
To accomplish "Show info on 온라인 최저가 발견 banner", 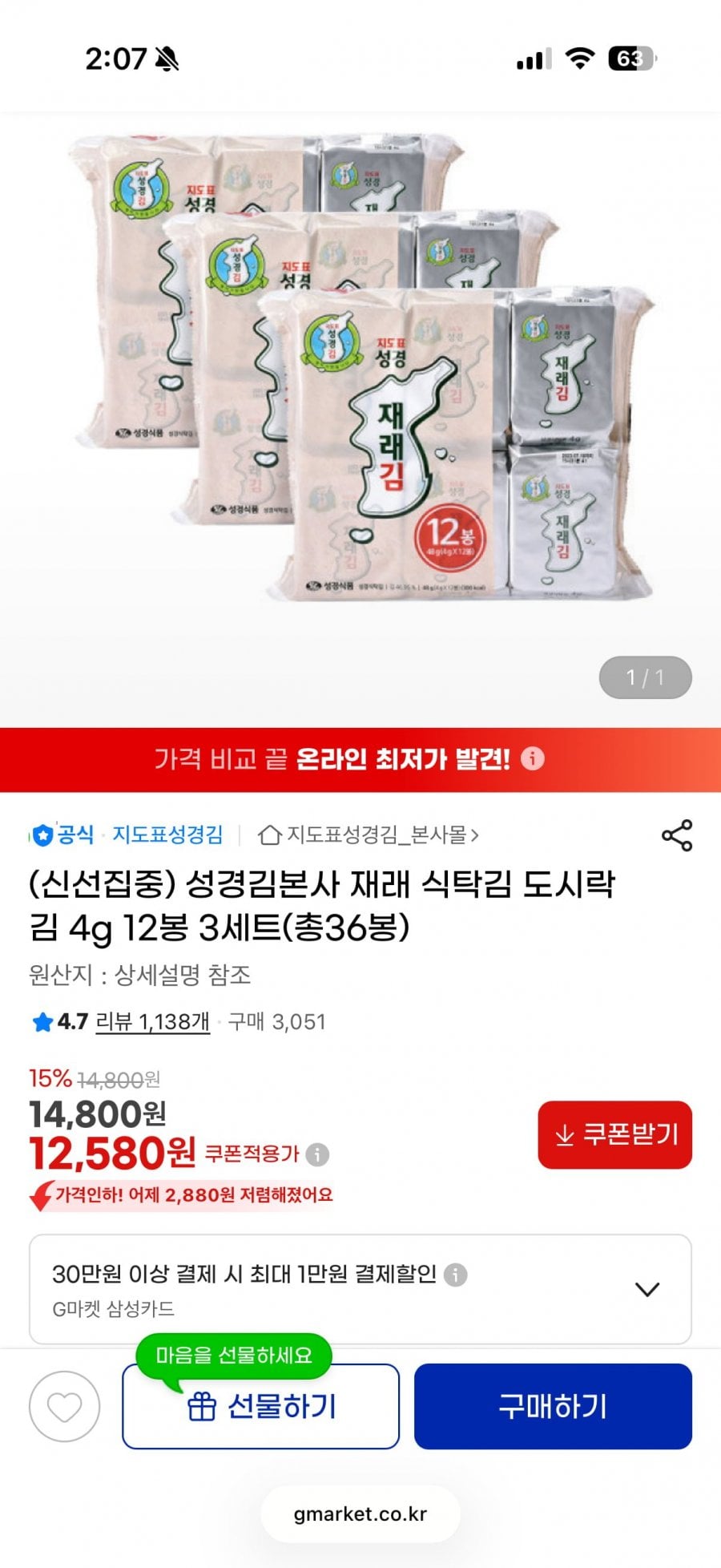I will pos(533,758).
